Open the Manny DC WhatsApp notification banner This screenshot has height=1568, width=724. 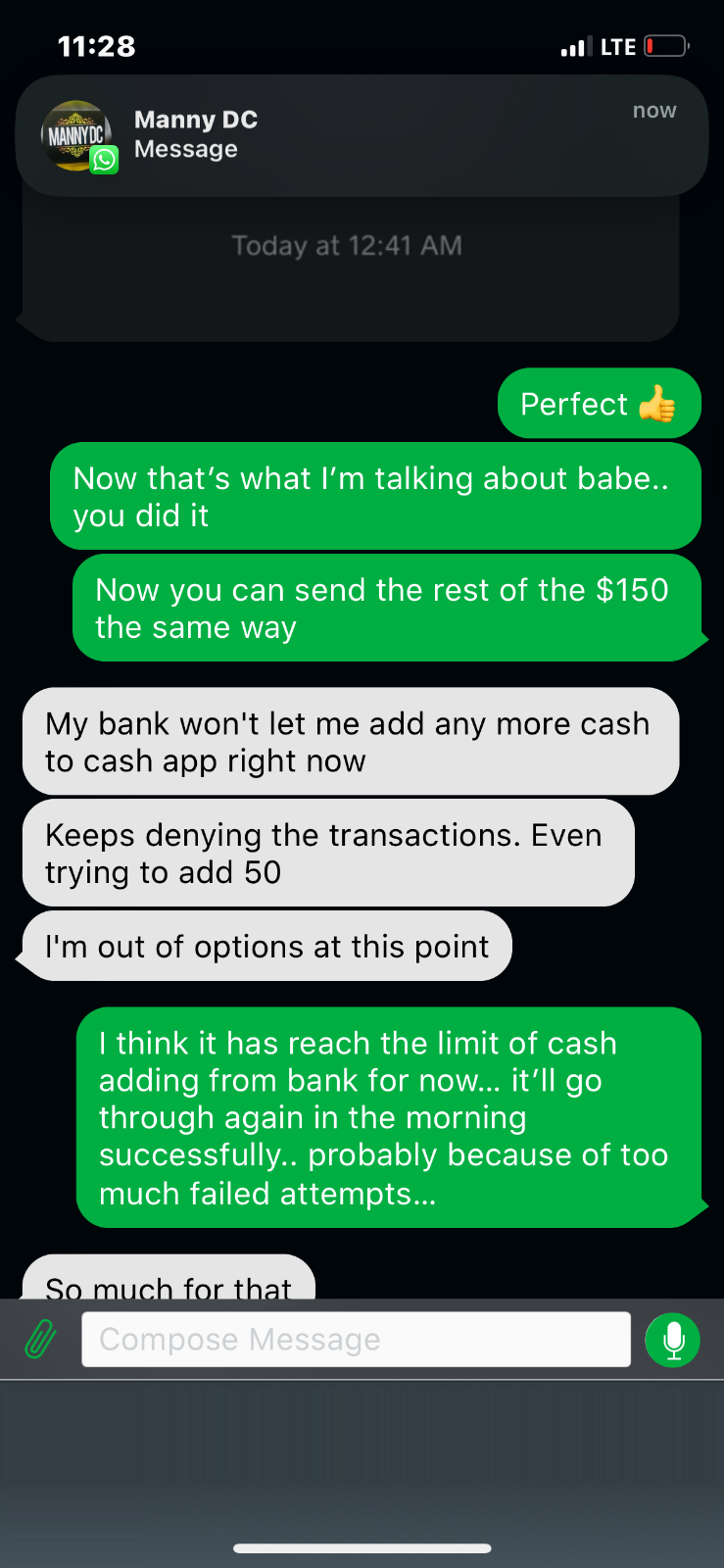[x=361, y=135]
